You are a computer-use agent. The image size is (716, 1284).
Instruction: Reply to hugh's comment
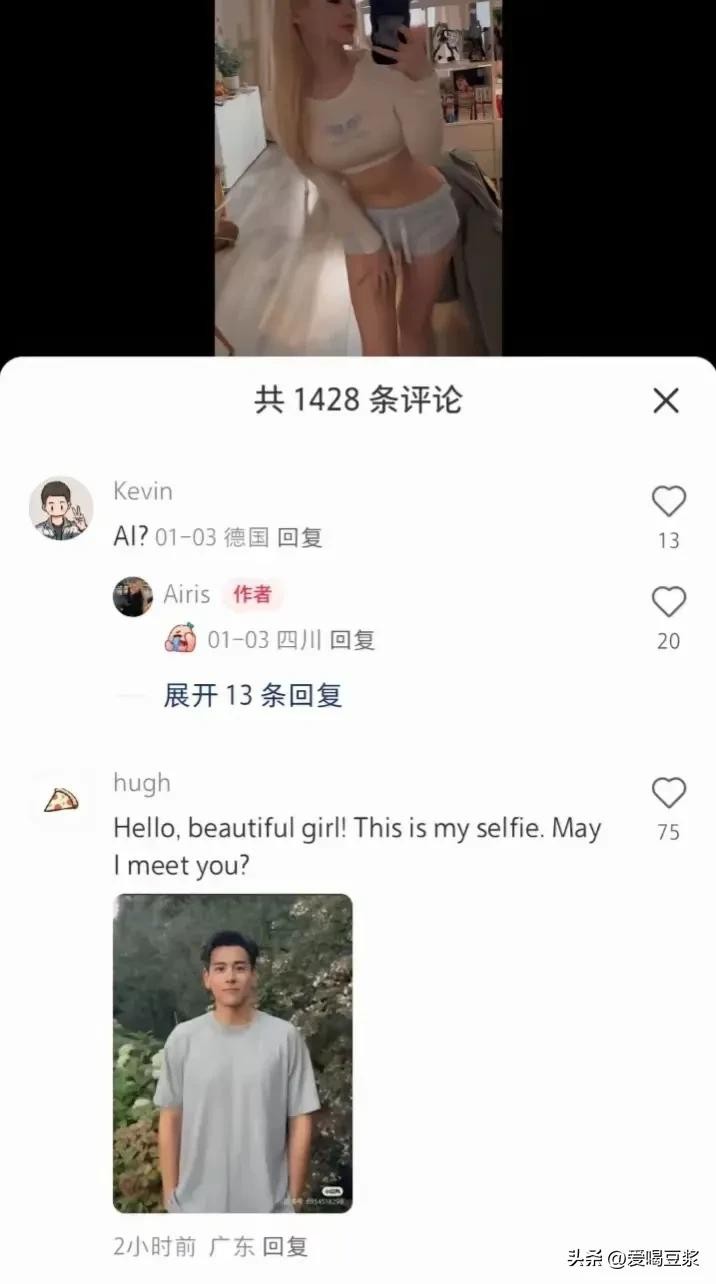[x=285, y=1247]
